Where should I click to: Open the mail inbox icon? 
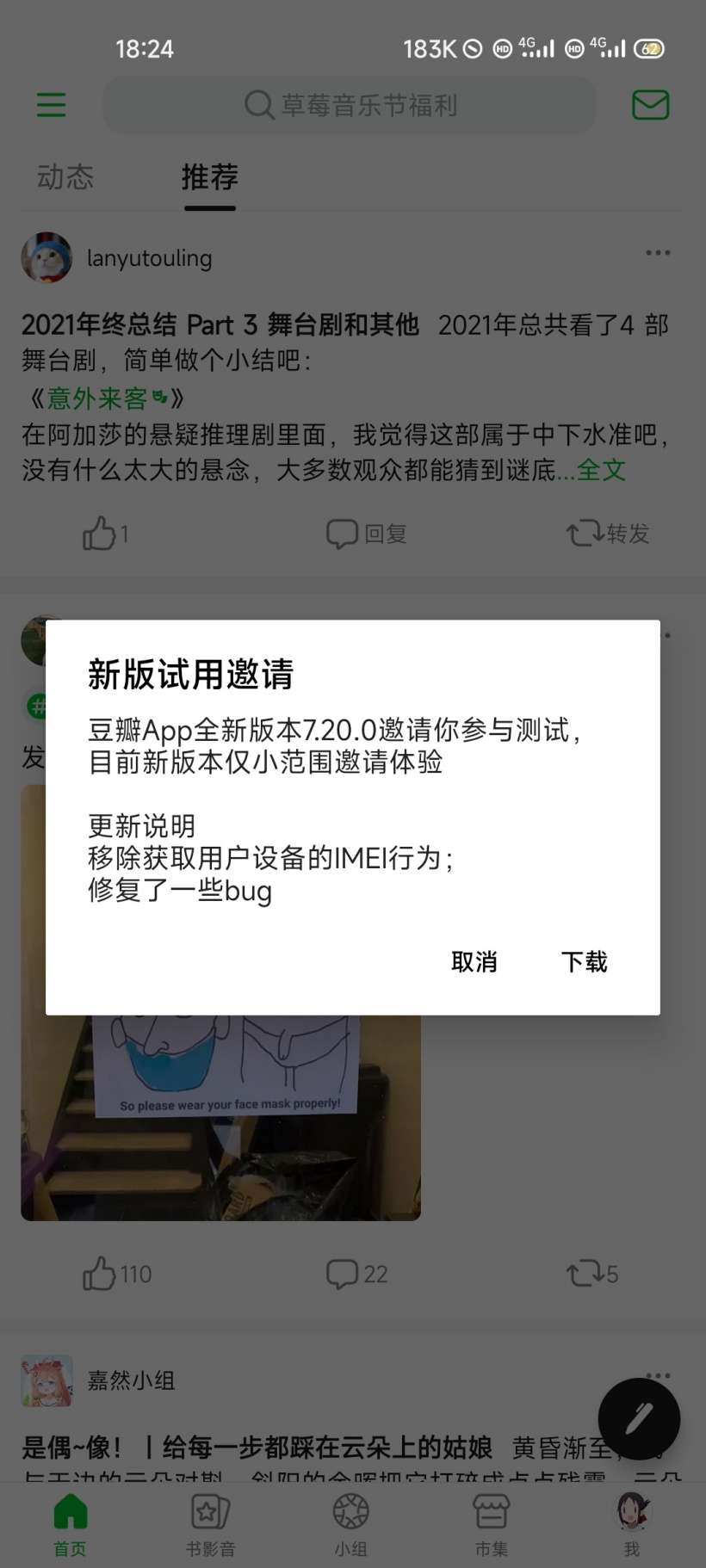coord(650,105)
